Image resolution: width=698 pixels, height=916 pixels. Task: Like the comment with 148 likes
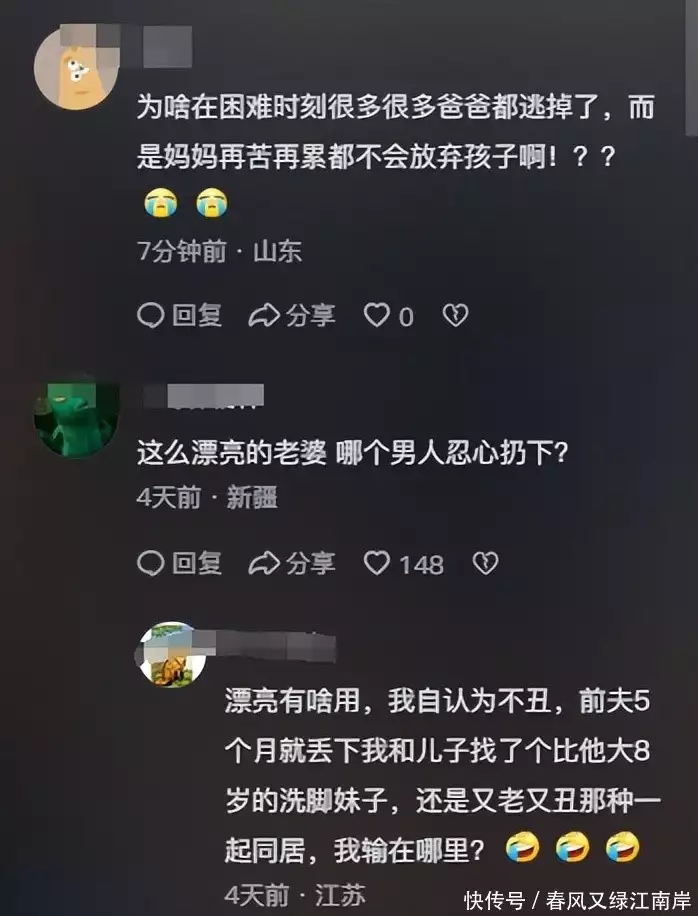coord(377,563)
